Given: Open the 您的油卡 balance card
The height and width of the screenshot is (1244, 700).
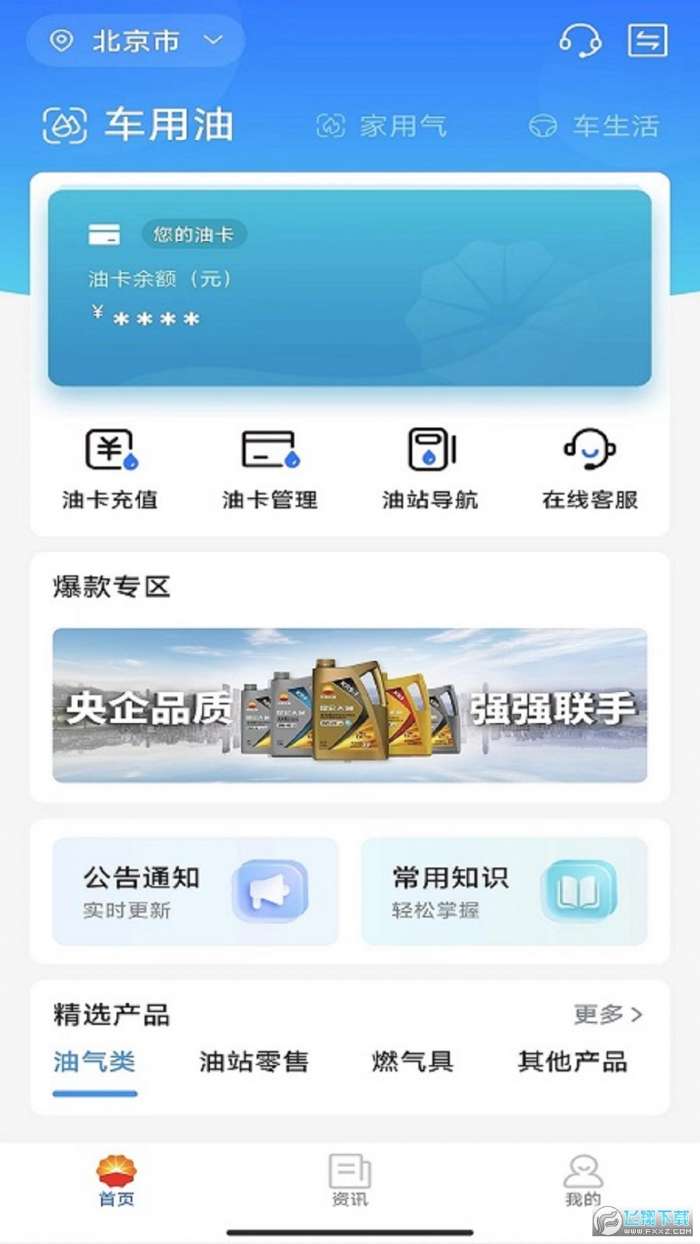Looking at the screenshot, I should tap(349, 288).
